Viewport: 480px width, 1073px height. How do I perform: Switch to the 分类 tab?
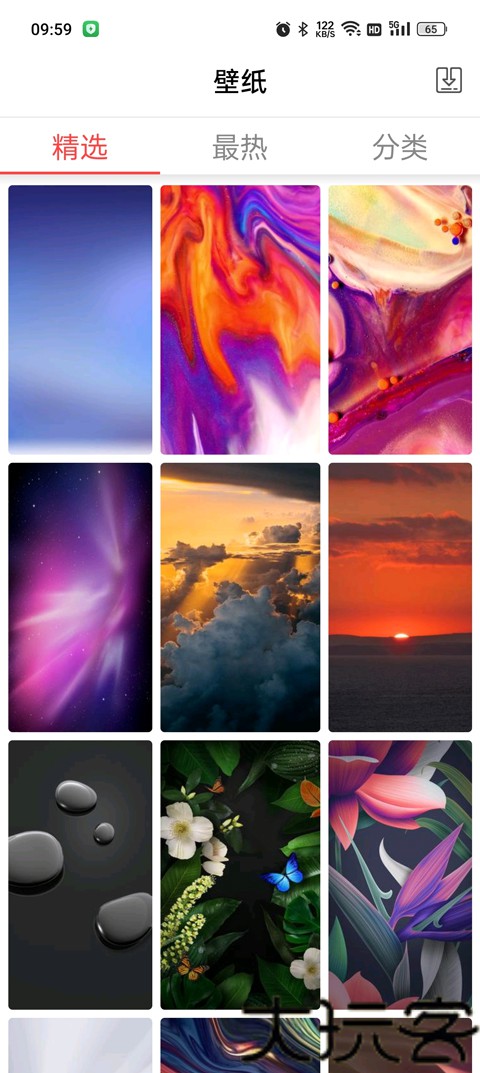tap(400, 147)
